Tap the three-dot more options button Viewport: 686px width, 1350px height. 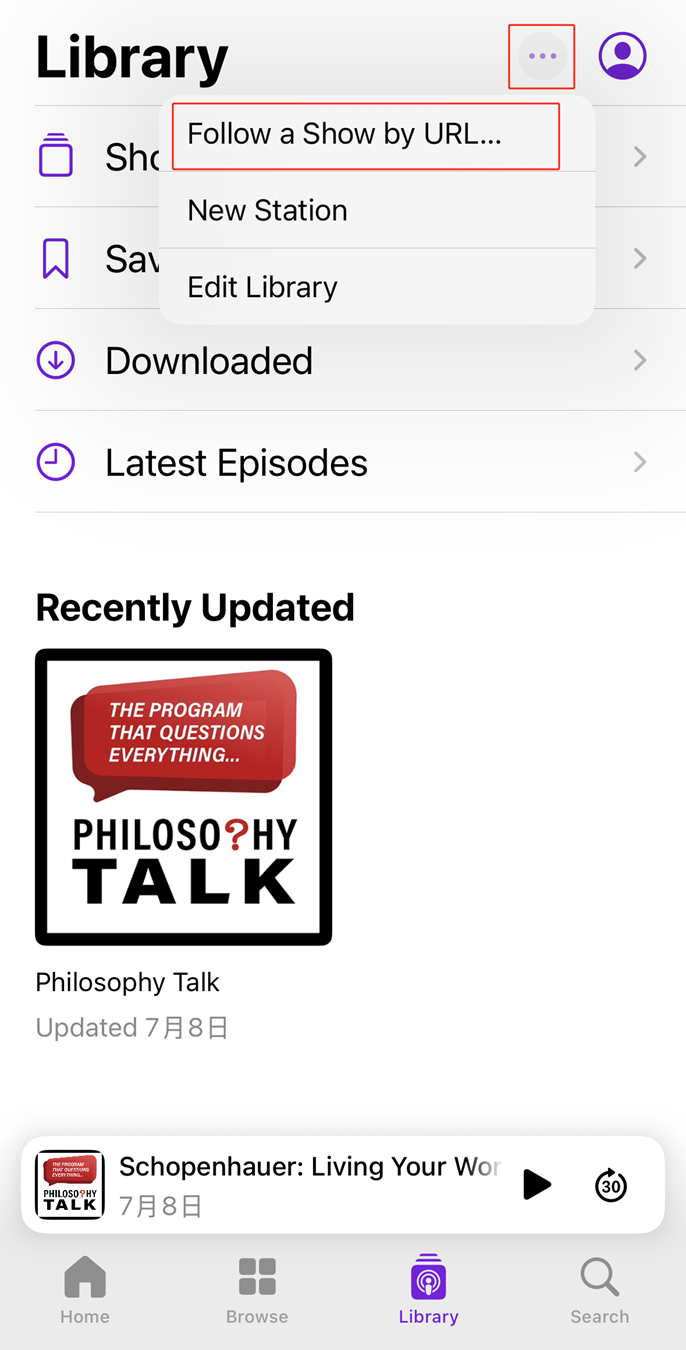[542, 56]
